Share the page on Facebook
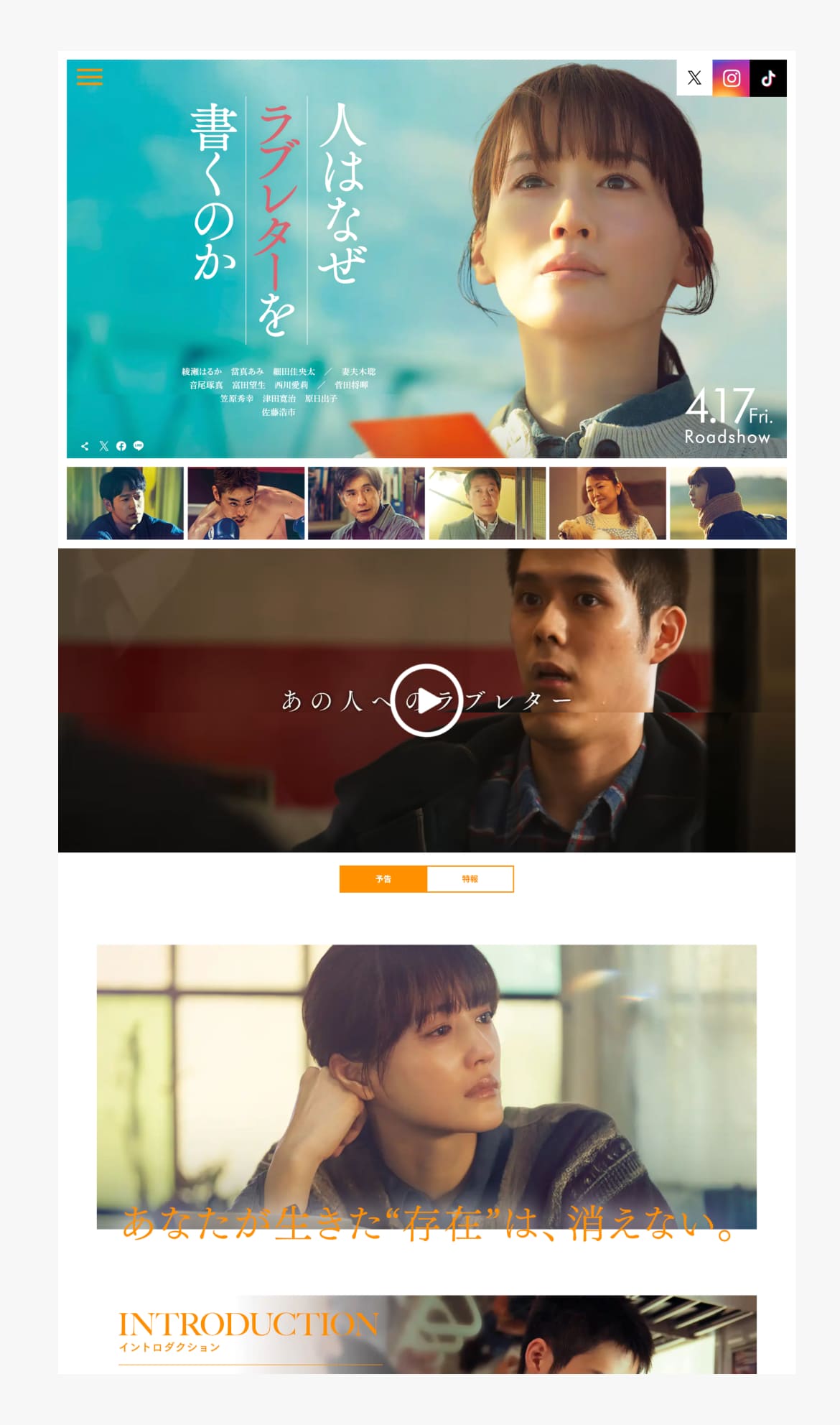Screen dimensions: 840x1425 point(121,446)
